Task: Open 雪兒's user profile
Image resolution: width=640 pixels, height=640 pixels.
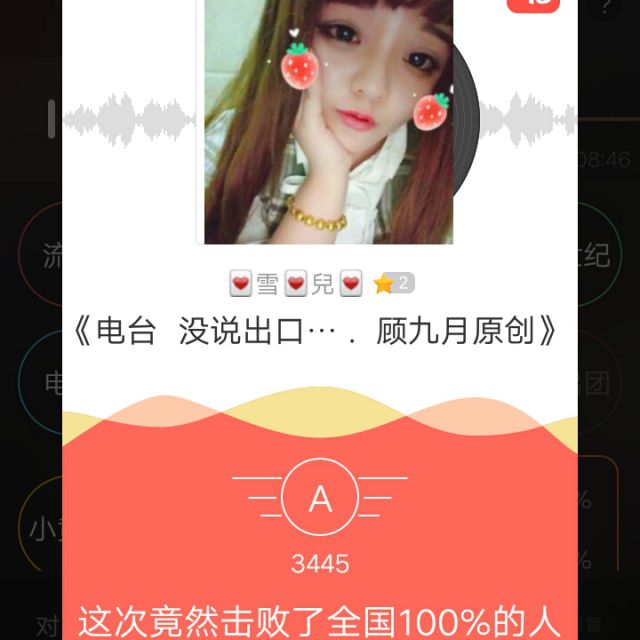Action: [296, 284]
